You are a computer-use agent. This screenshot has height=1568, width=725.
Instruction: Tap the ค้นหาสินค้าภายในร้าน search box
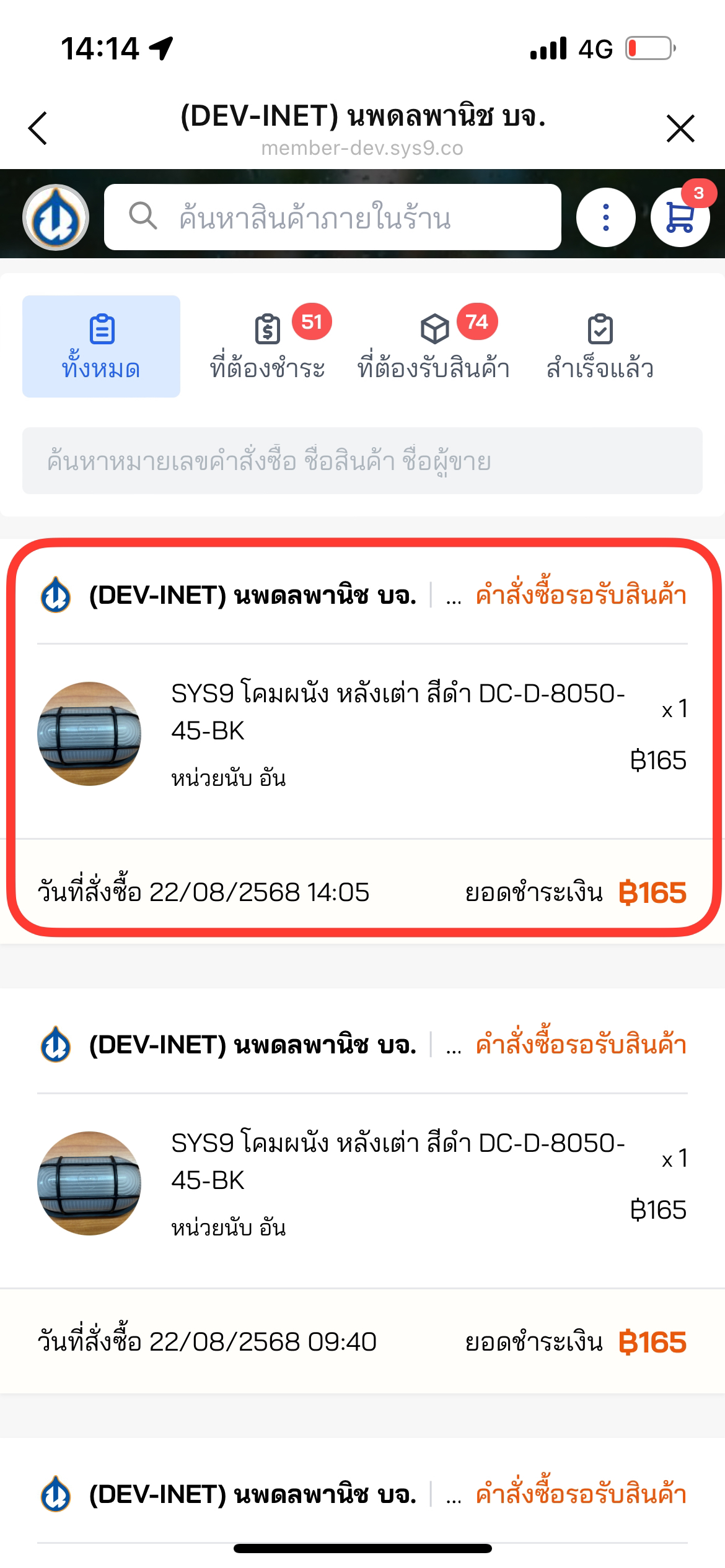(333, 217)
